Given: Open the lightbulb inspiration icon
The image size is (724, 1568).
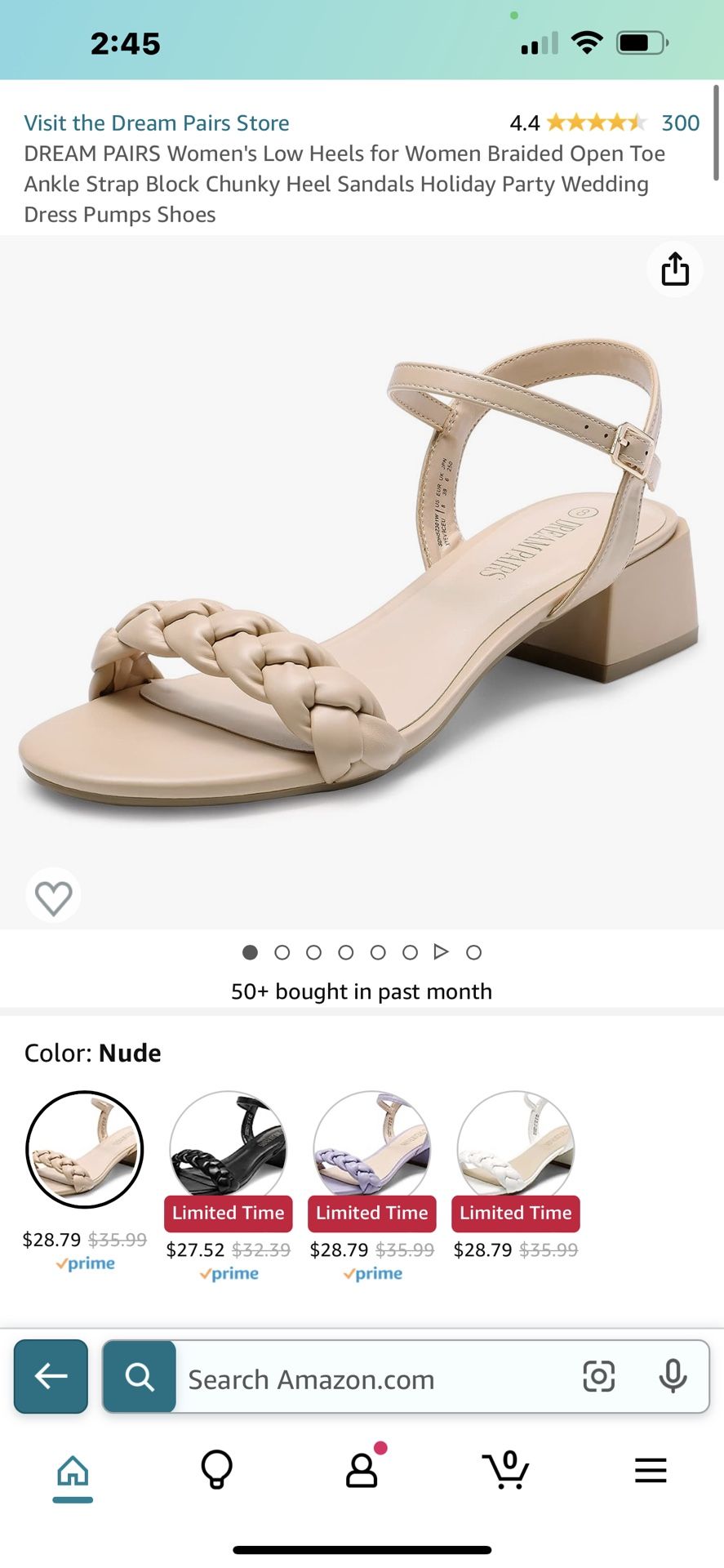Looking at the screenshot, I should coord(217,1470).
